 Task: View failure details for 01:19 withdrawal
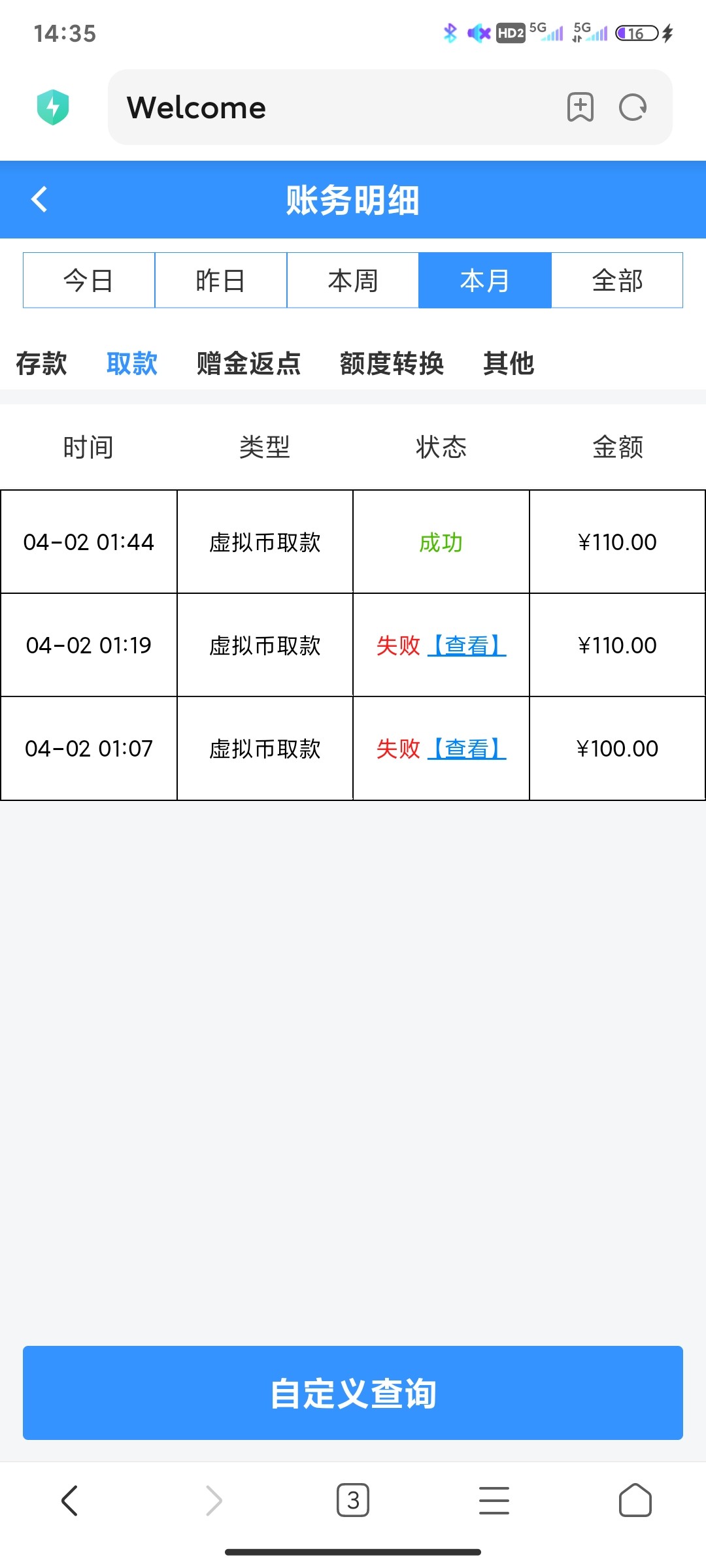[x=467, y=645]
